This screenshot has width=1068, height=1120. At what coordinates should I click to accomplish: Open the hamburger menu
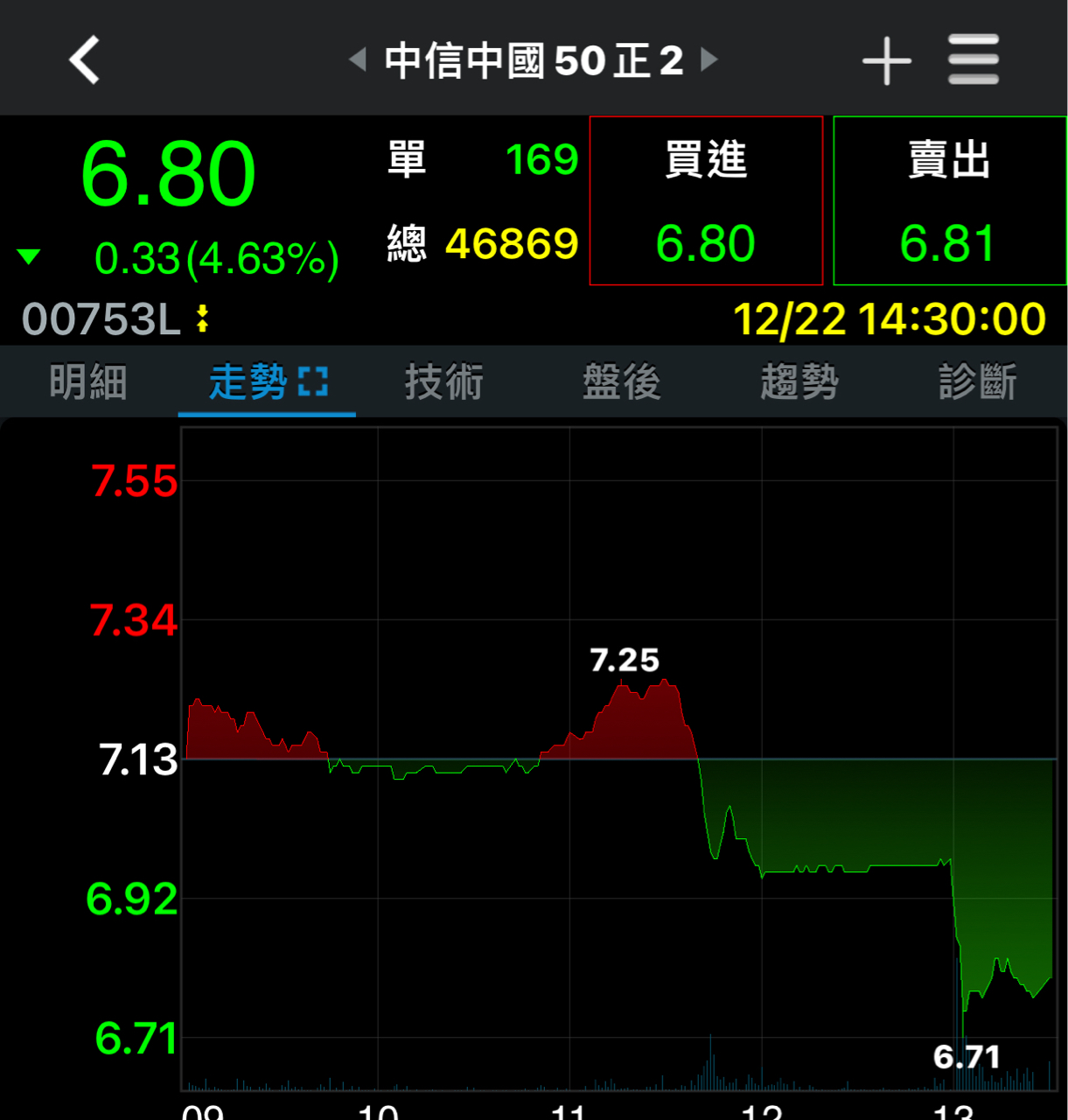point(973,60)
